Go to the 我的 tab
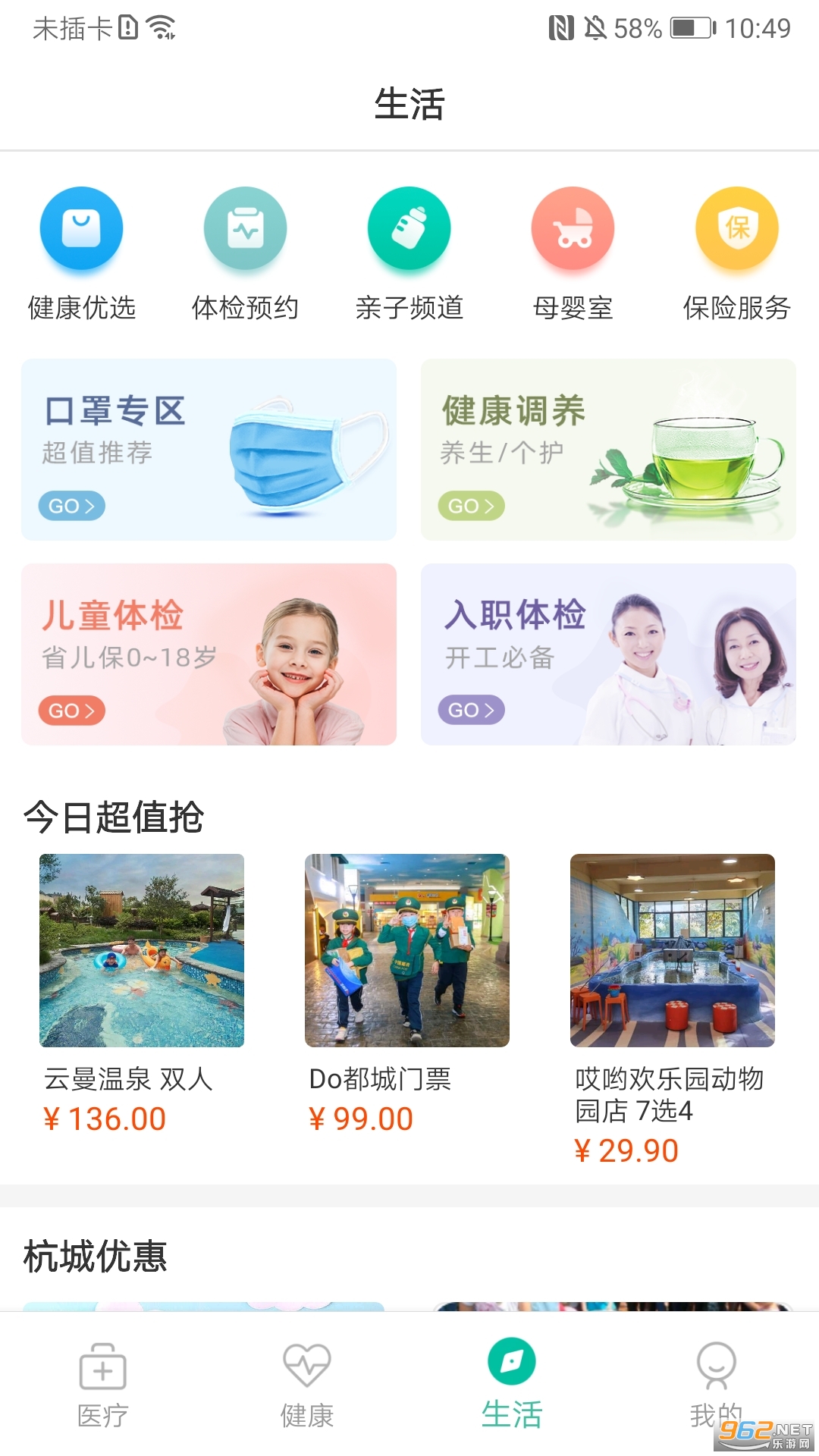This screenshot has width=819, height=1456. click(x=716, y=1385)
